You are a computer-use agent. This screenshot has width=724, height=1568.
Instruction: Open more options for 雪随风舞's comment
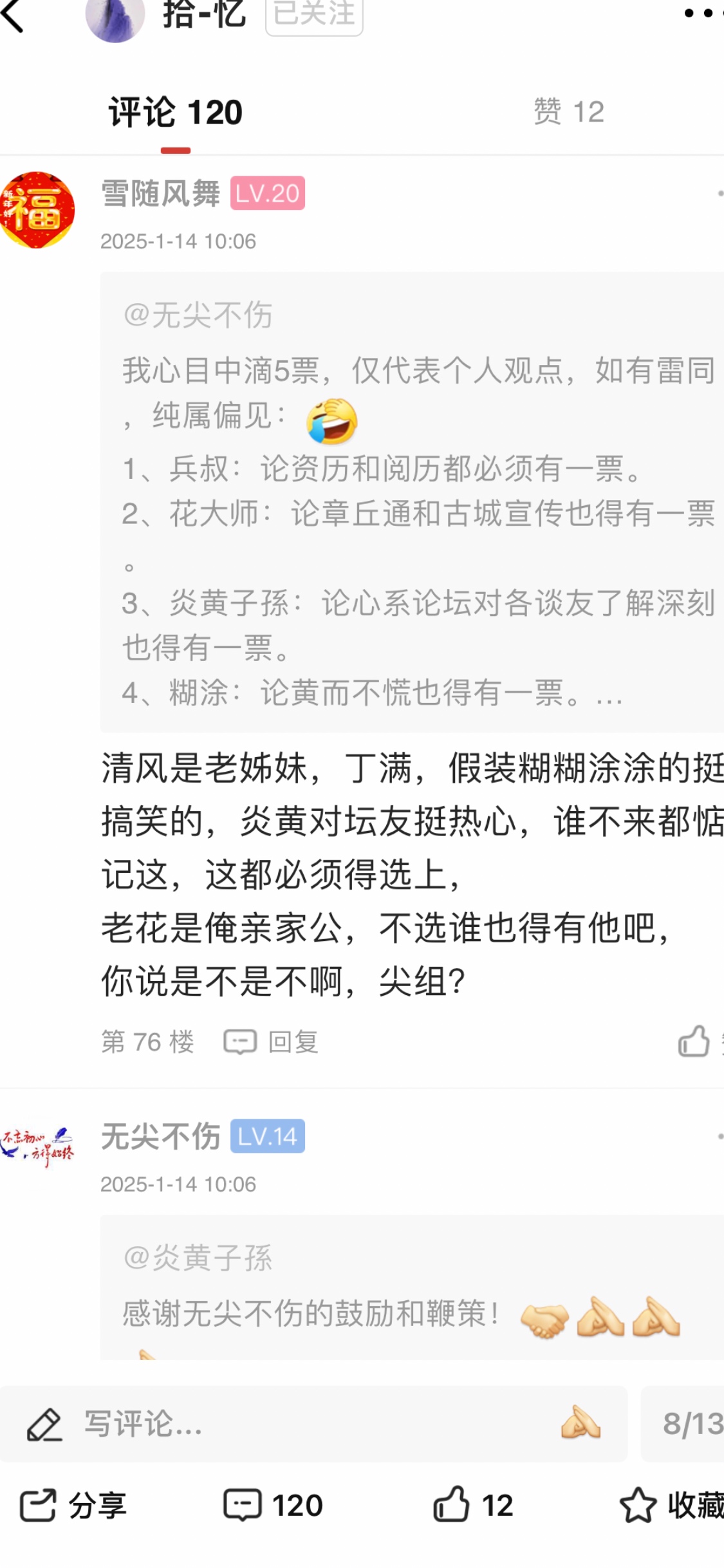[x=719, y=194]
